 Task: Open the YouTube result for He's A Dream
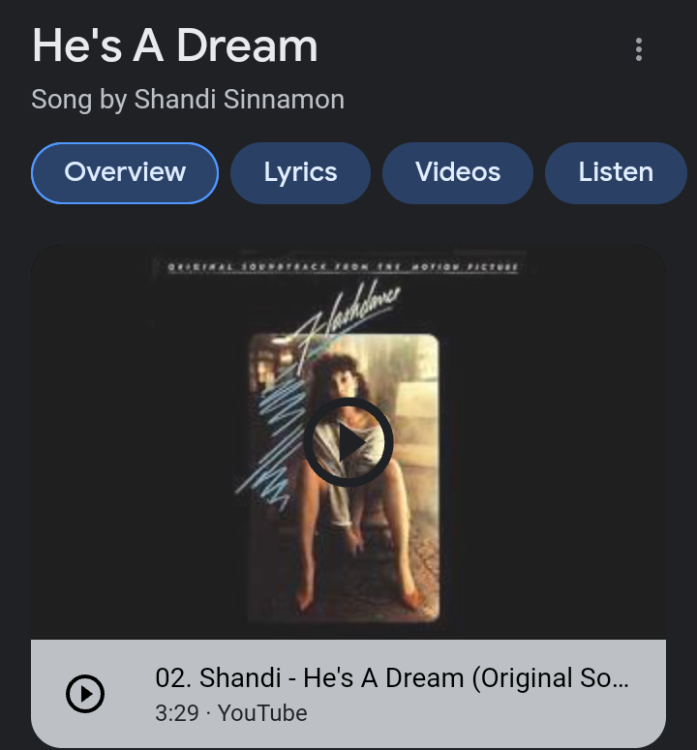point(392,692)
